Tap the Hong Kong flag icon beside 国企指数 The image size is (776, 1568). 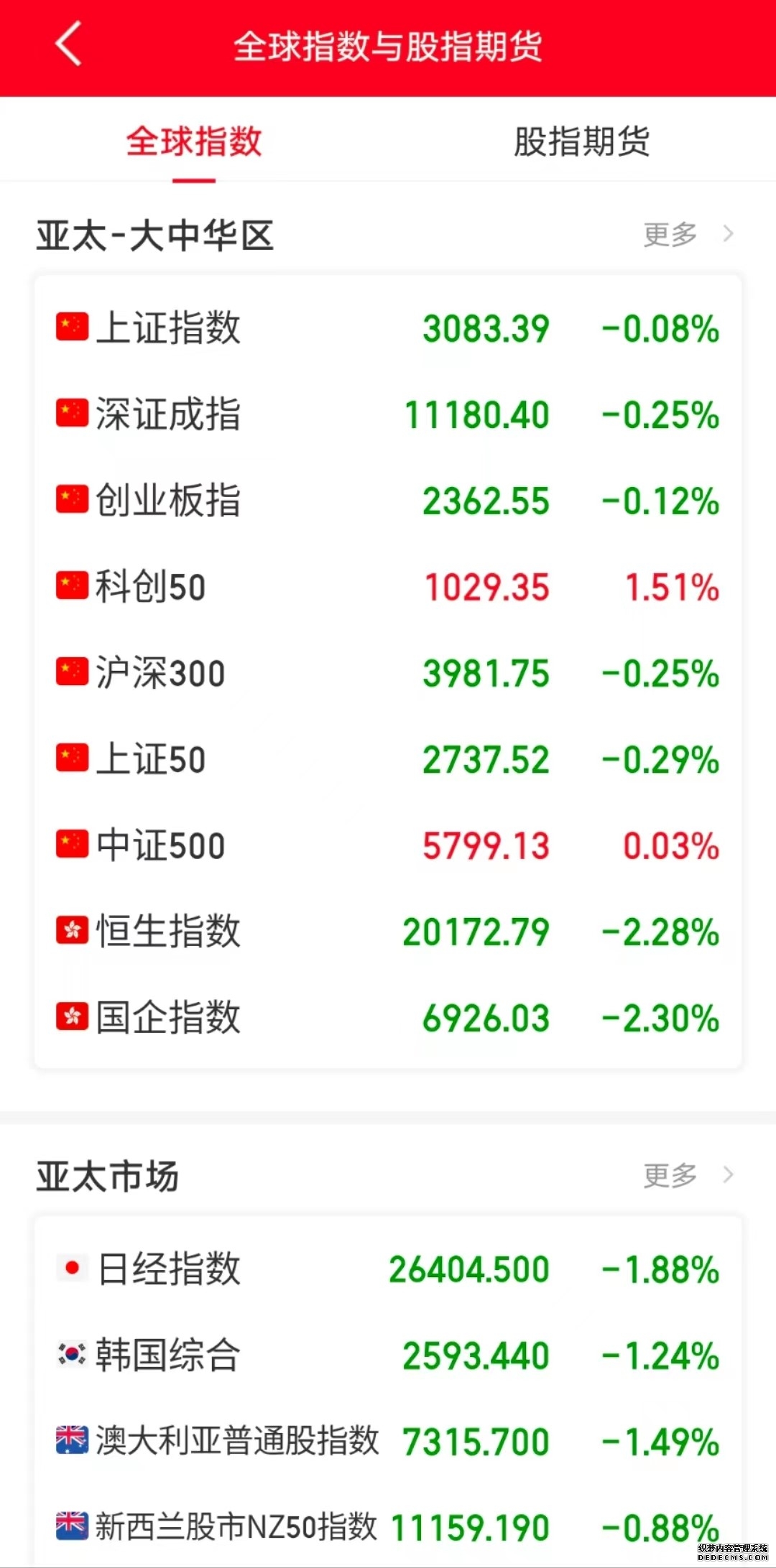pyautogui.click(x=70, y=1016)
